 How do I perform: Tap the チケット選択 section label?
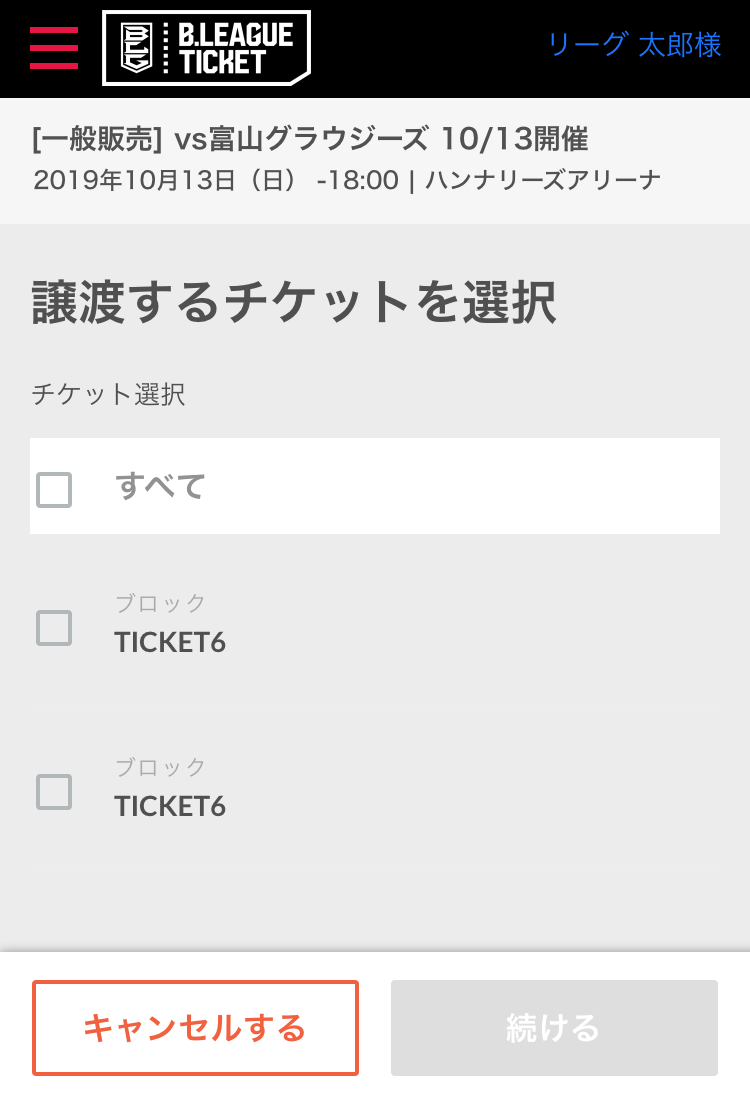107,394
